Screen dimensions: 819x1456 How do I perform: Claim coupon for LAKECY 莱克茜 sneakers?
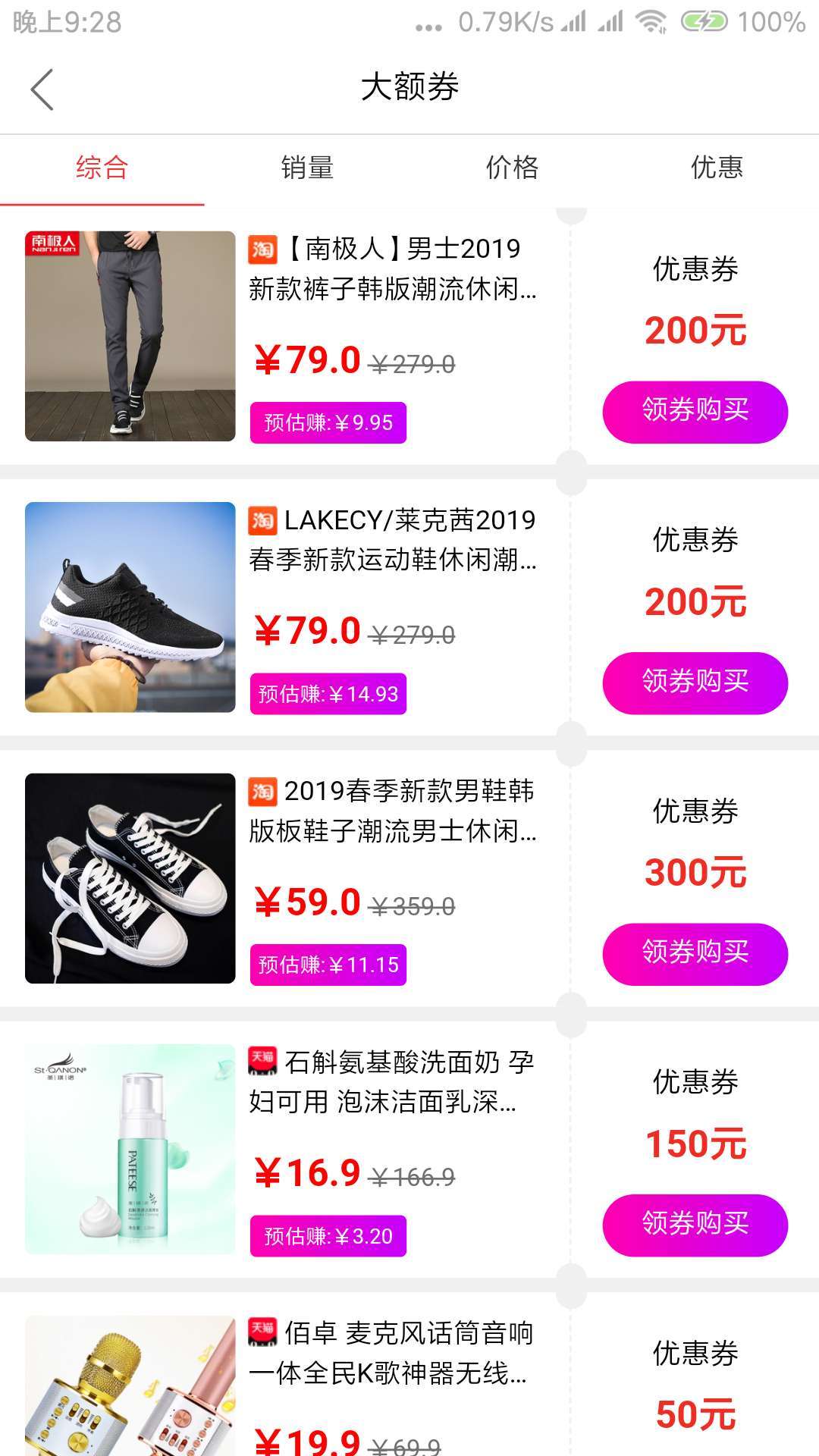coord(695,682)
